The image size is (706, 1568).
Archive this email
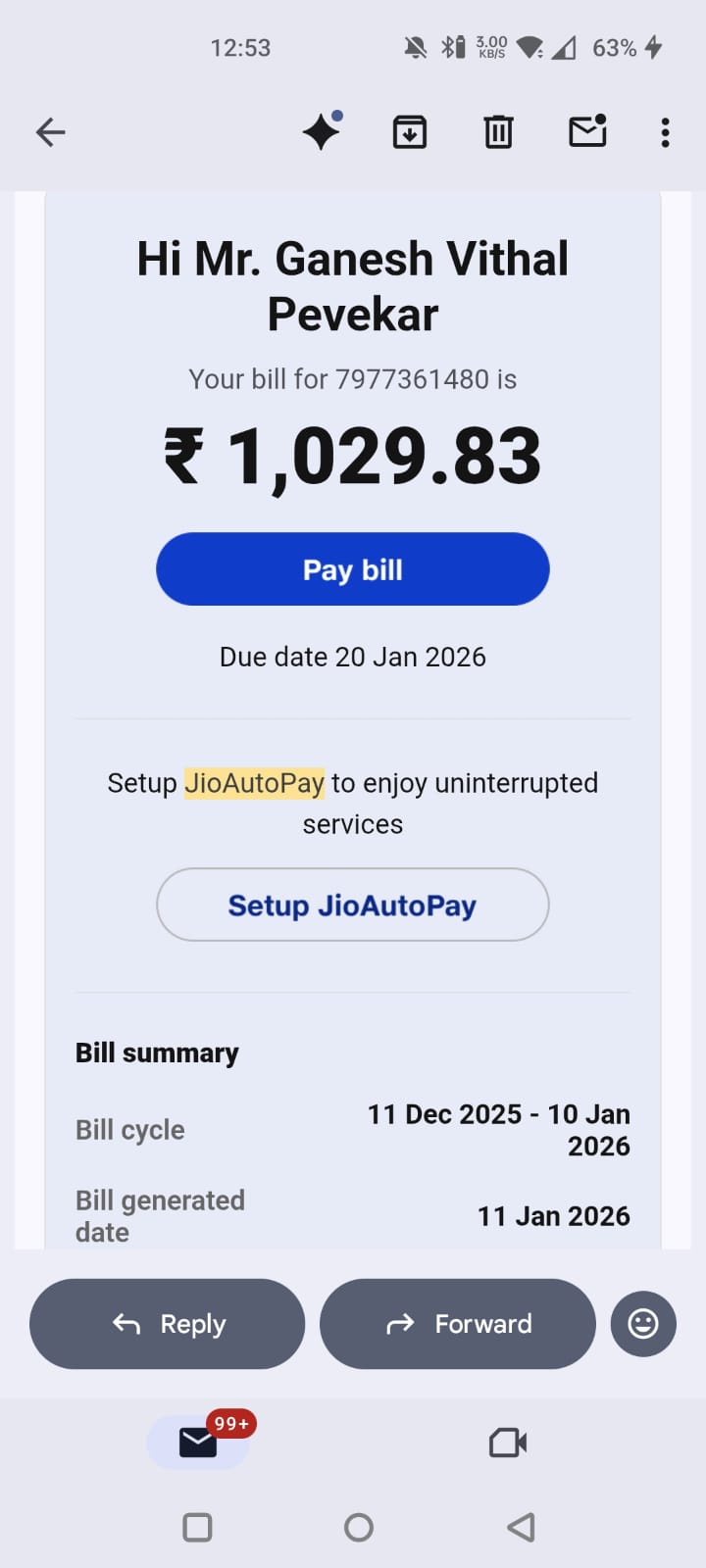click(410, 131)
